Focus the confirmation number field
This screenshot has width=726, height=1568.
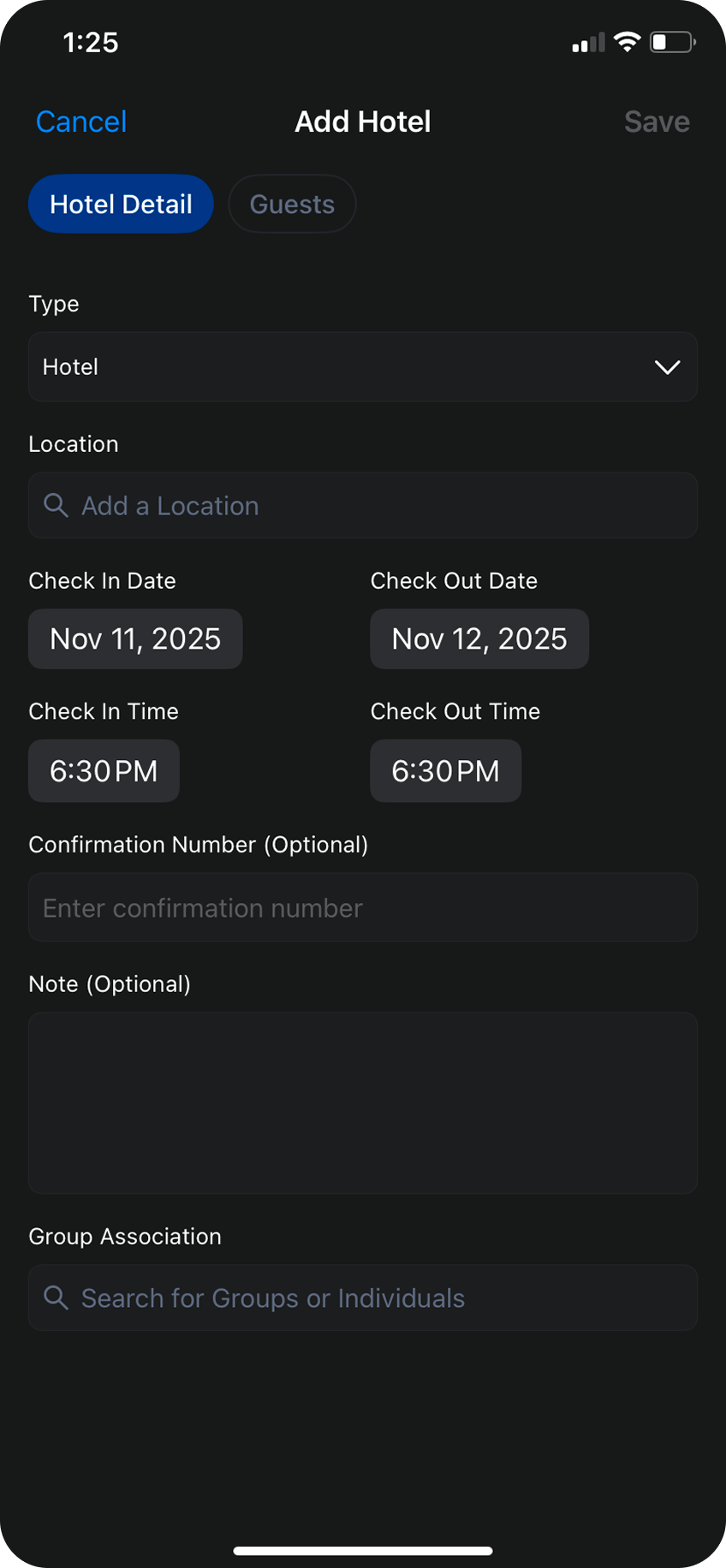(x=363, y=908)
